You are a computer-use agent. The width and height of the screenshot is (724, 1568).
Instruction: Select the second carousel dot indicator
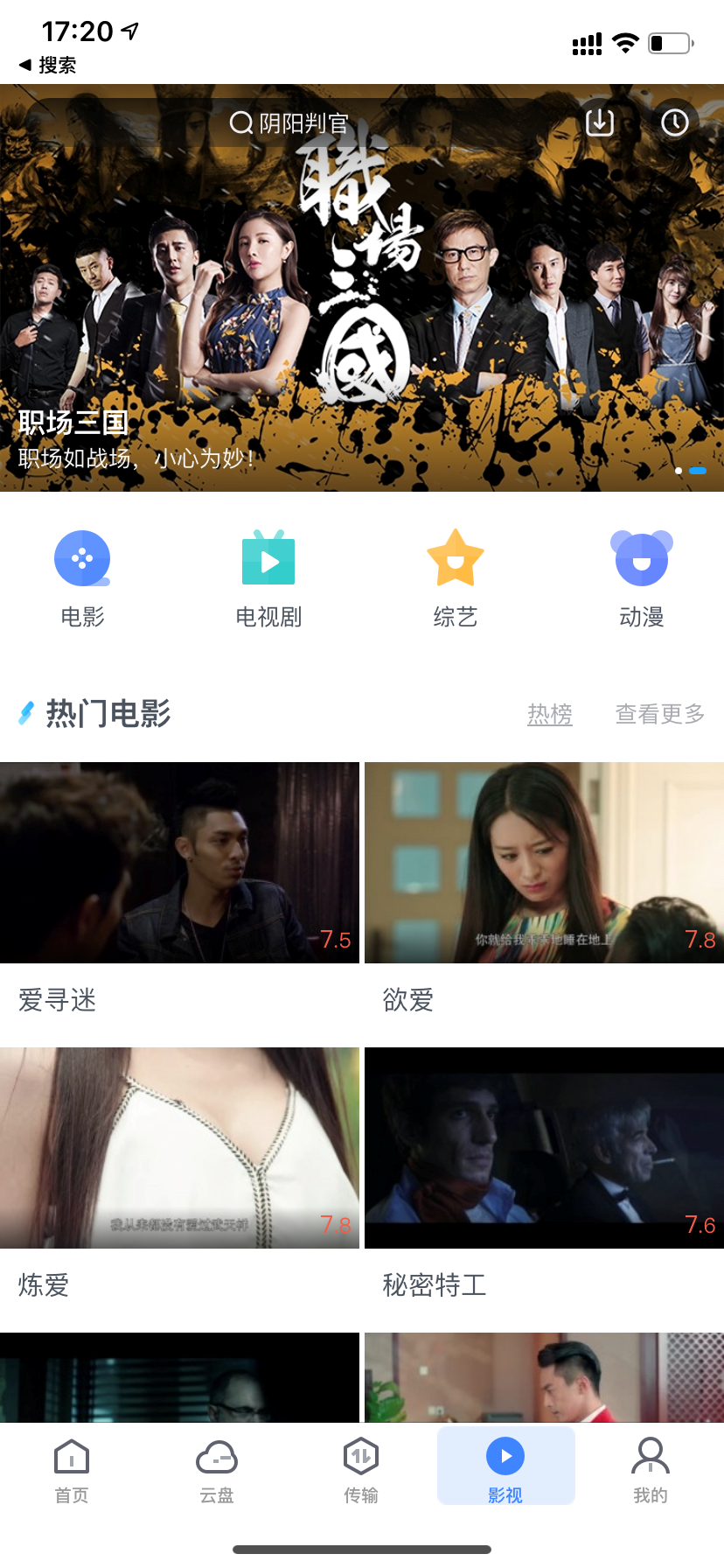click(698, 471)
